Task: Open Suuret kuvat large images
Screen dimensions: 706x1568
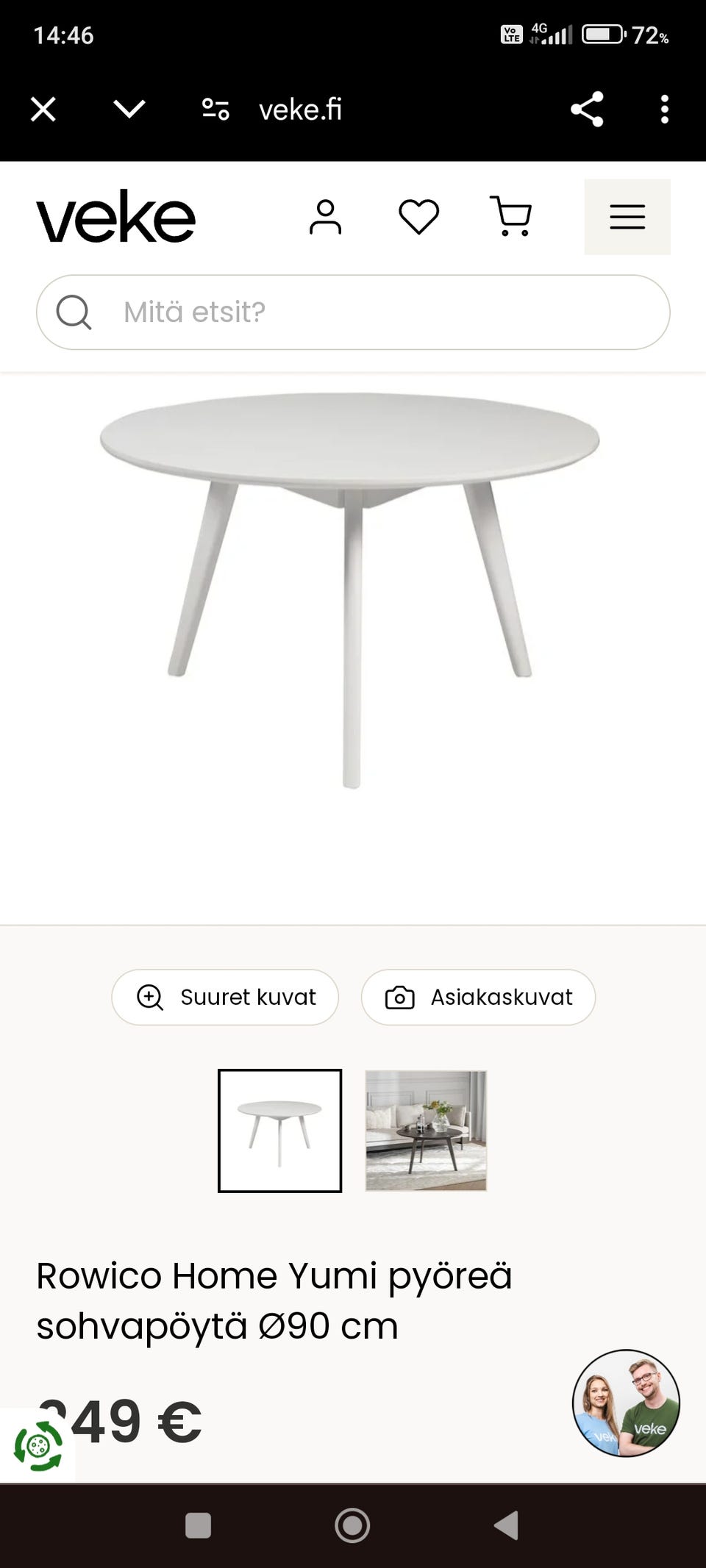Action: coord(225,997)
